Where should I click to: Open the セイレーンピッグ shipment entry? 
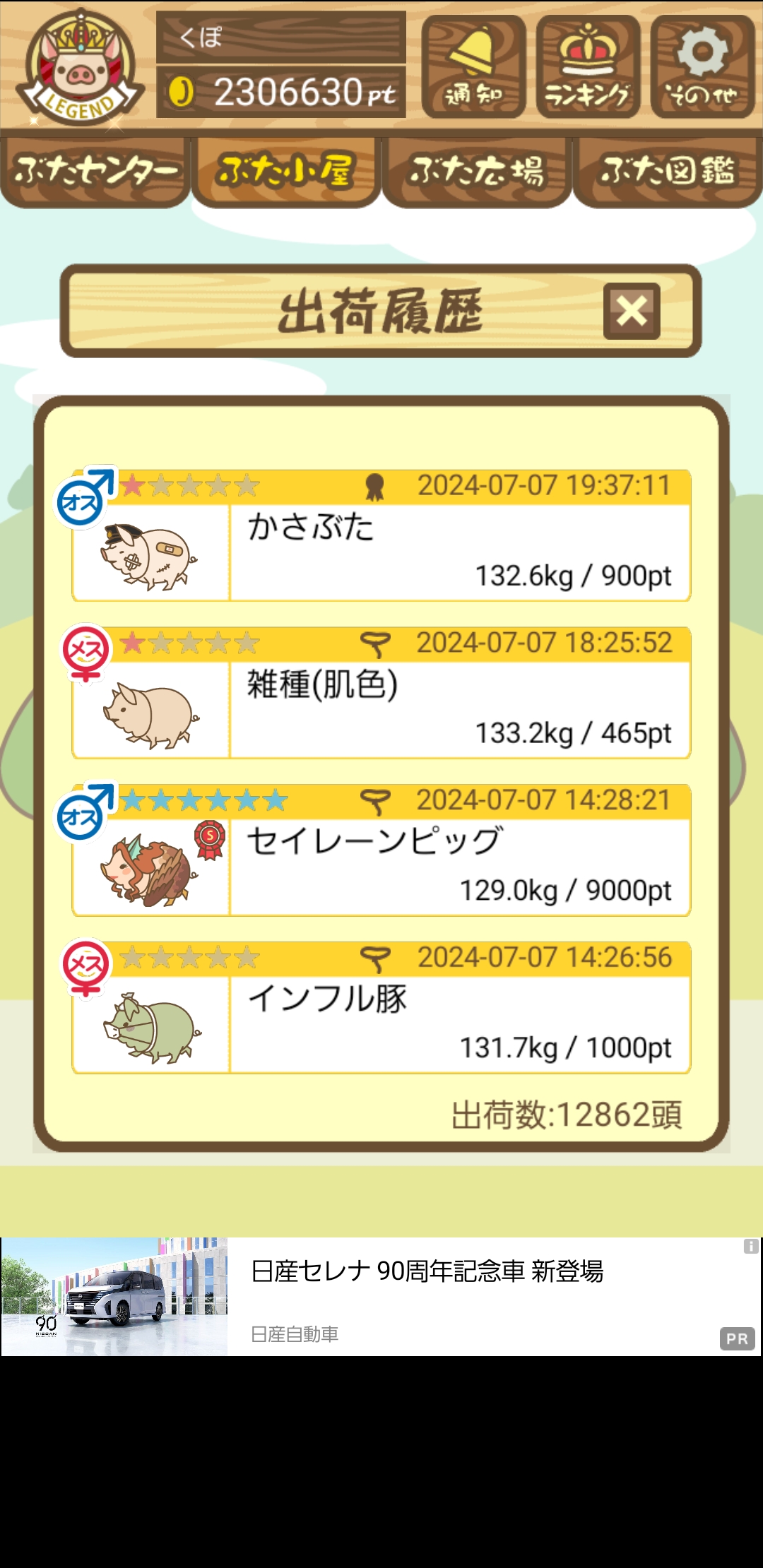pyautogui.click(x=381, y=852)
